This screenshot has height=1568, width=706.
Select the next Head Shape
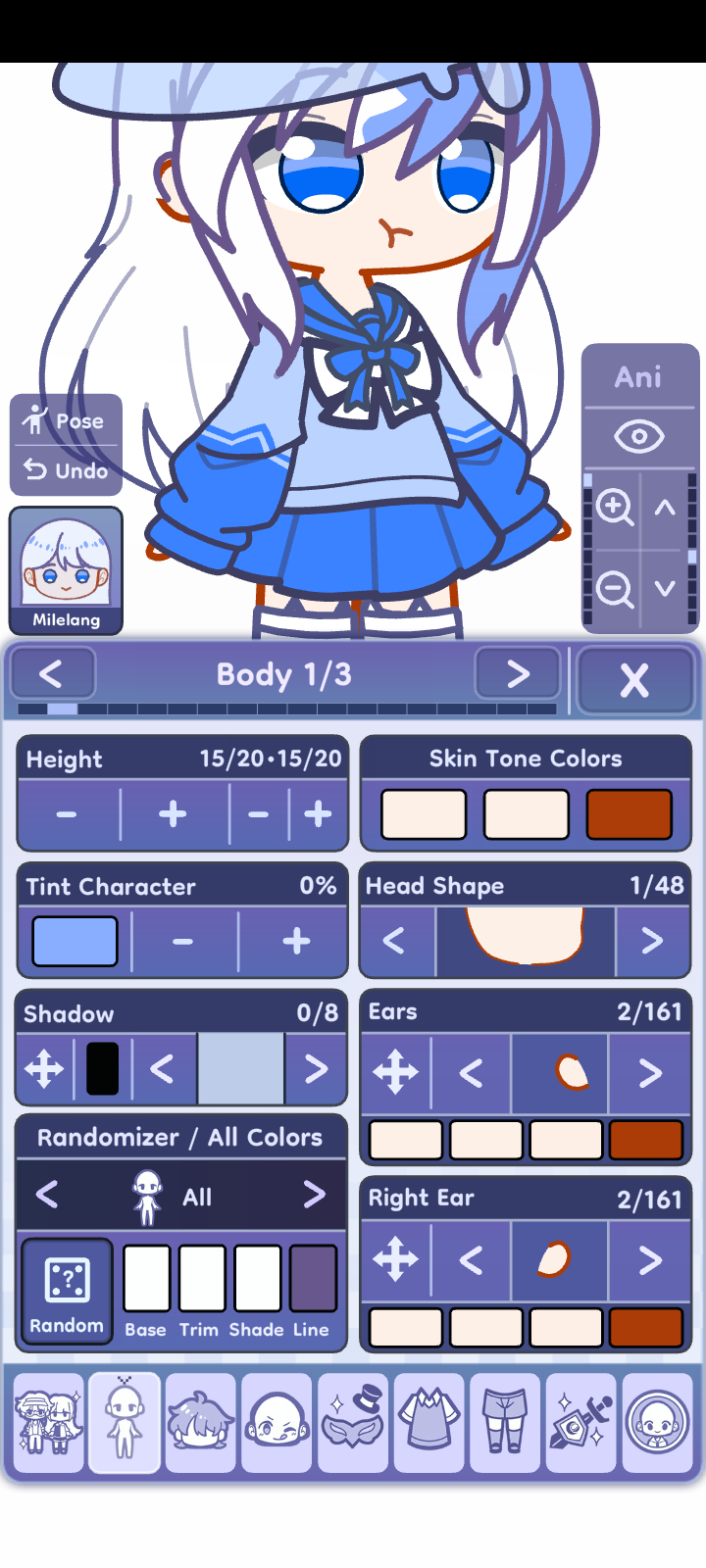(652, 942)
